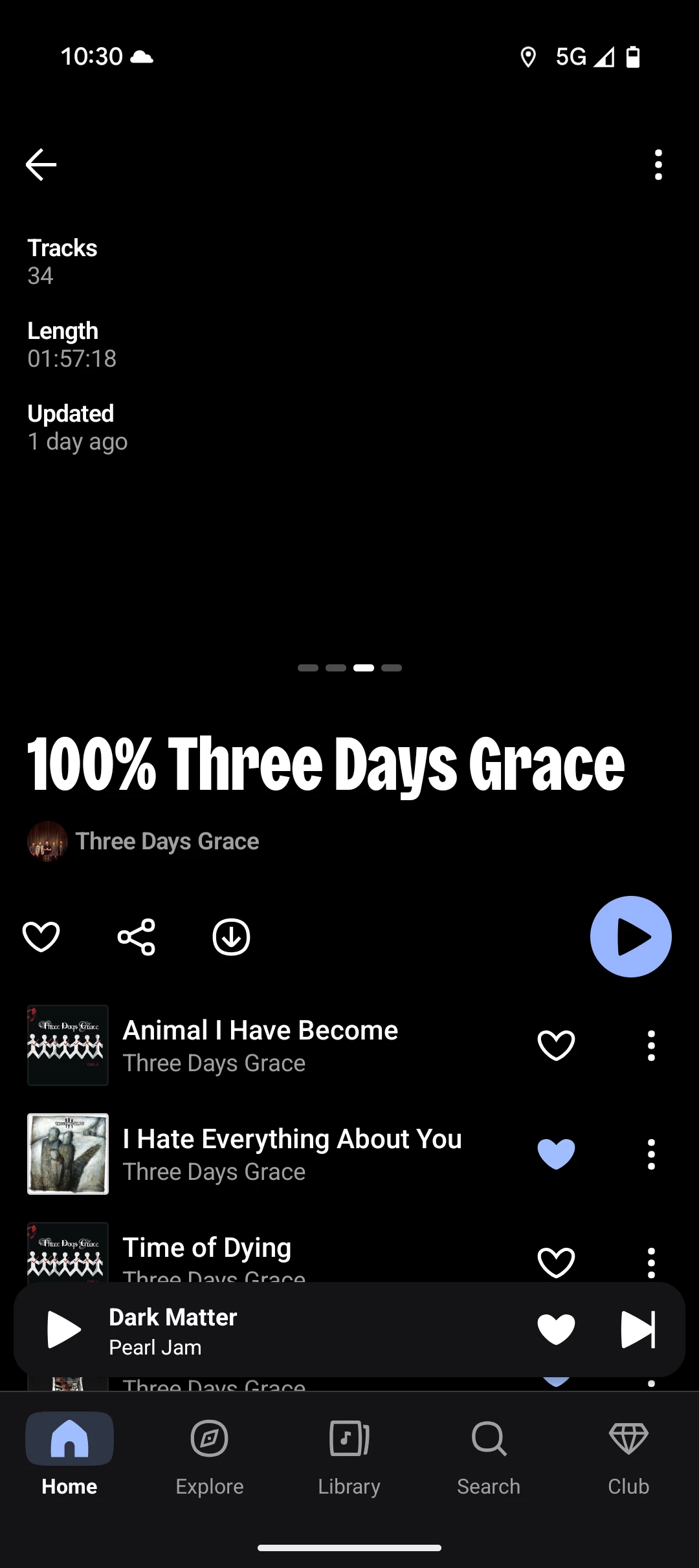Open the Three Days Grace artist link

pos(167,841)
